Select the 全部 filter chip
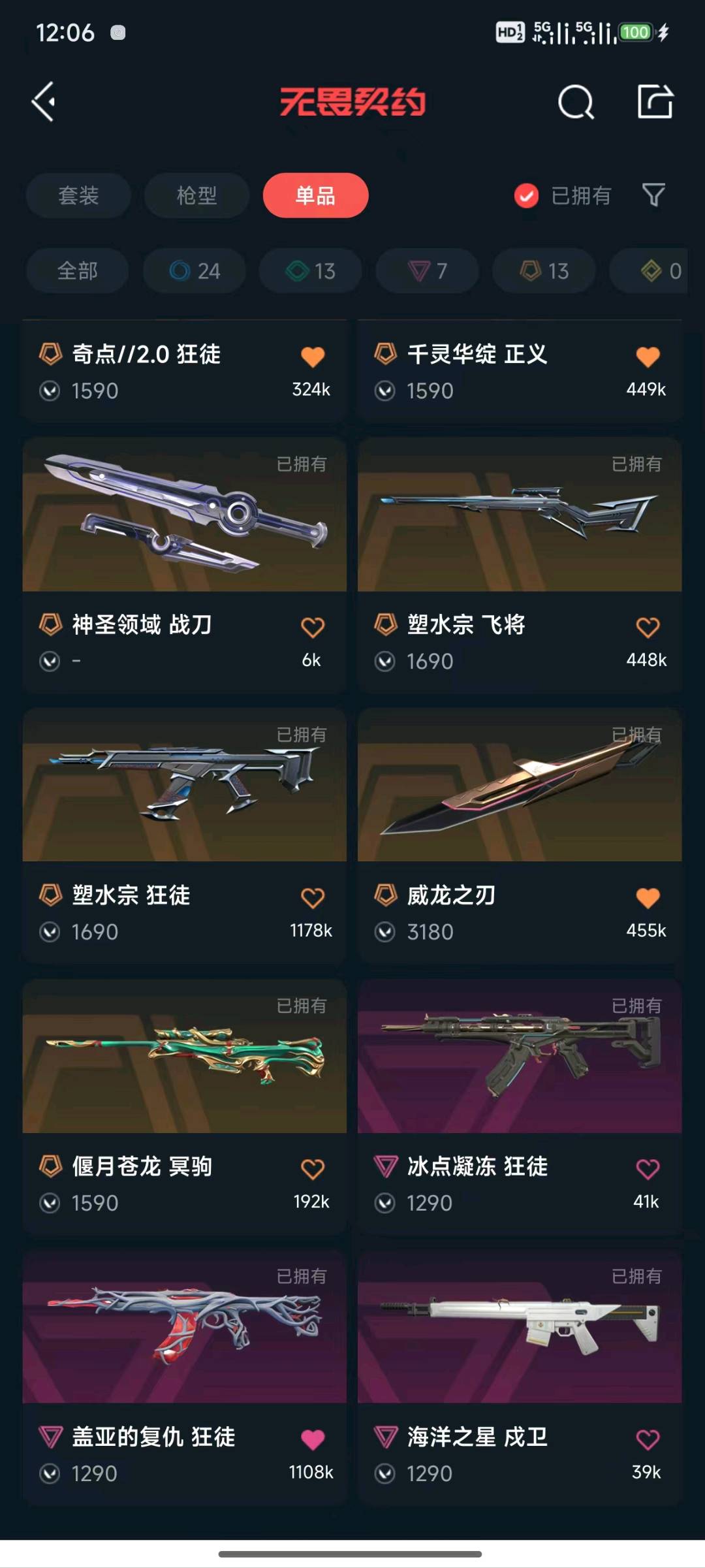The height and width of the screenshot is (1568, 705). [x=77, y=270]
